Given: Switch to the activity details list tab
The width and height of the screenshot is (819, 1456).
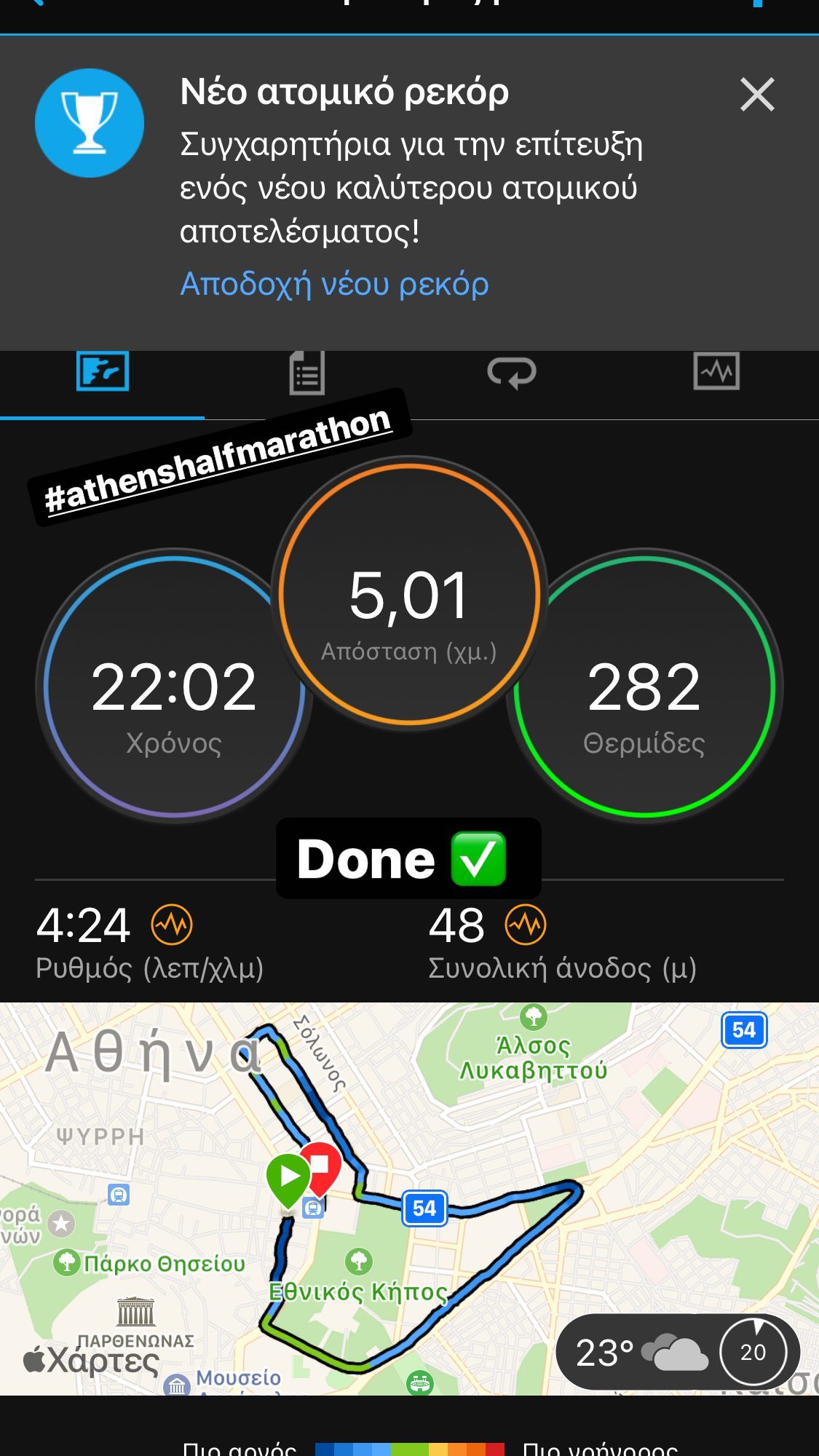Looking at the screenshot, I should coord(306,373).
